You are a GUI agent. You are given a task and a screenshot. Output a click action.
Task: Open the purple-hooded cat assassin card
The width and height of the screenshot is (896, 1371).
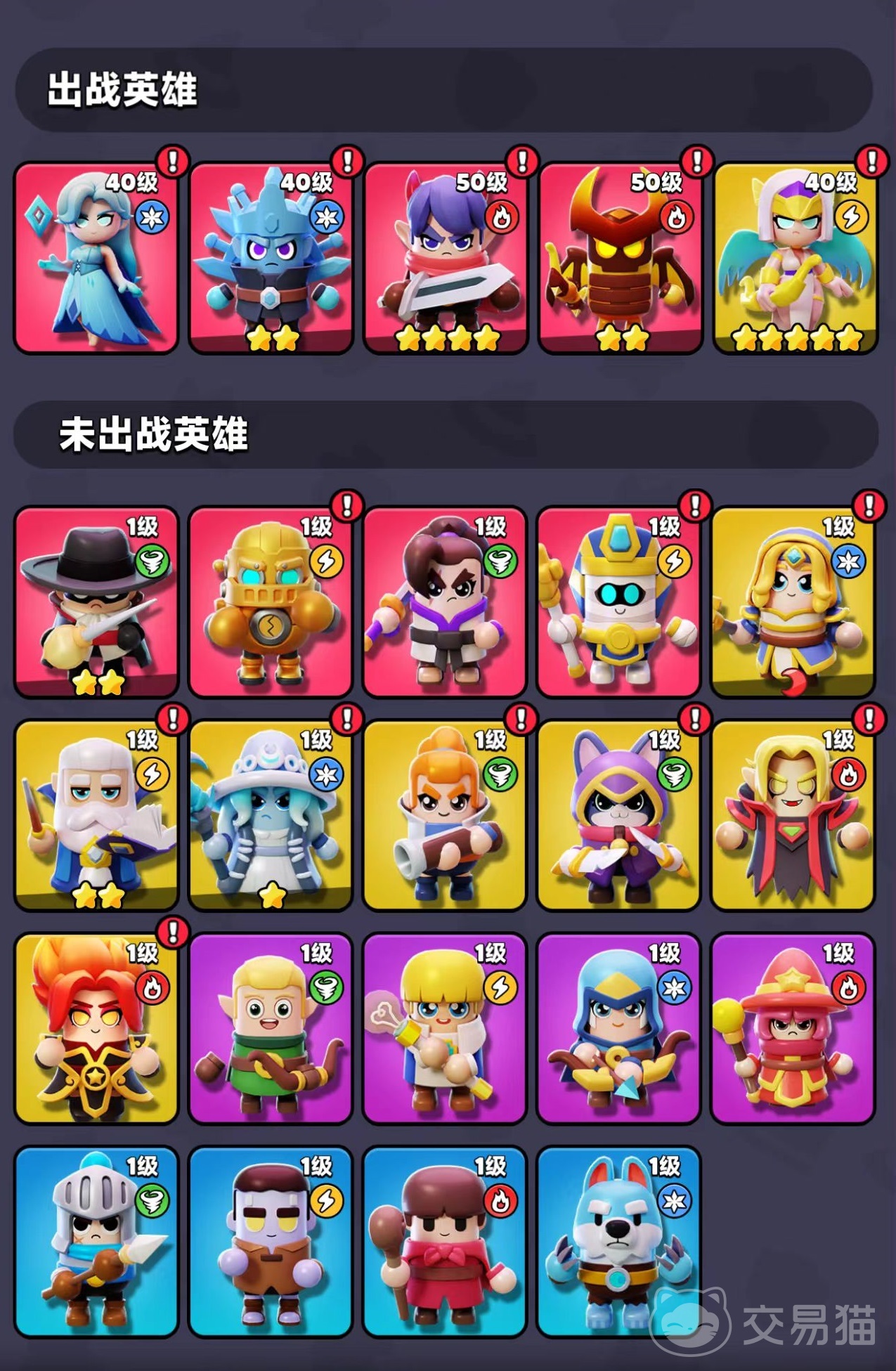(x=618, y=815)
